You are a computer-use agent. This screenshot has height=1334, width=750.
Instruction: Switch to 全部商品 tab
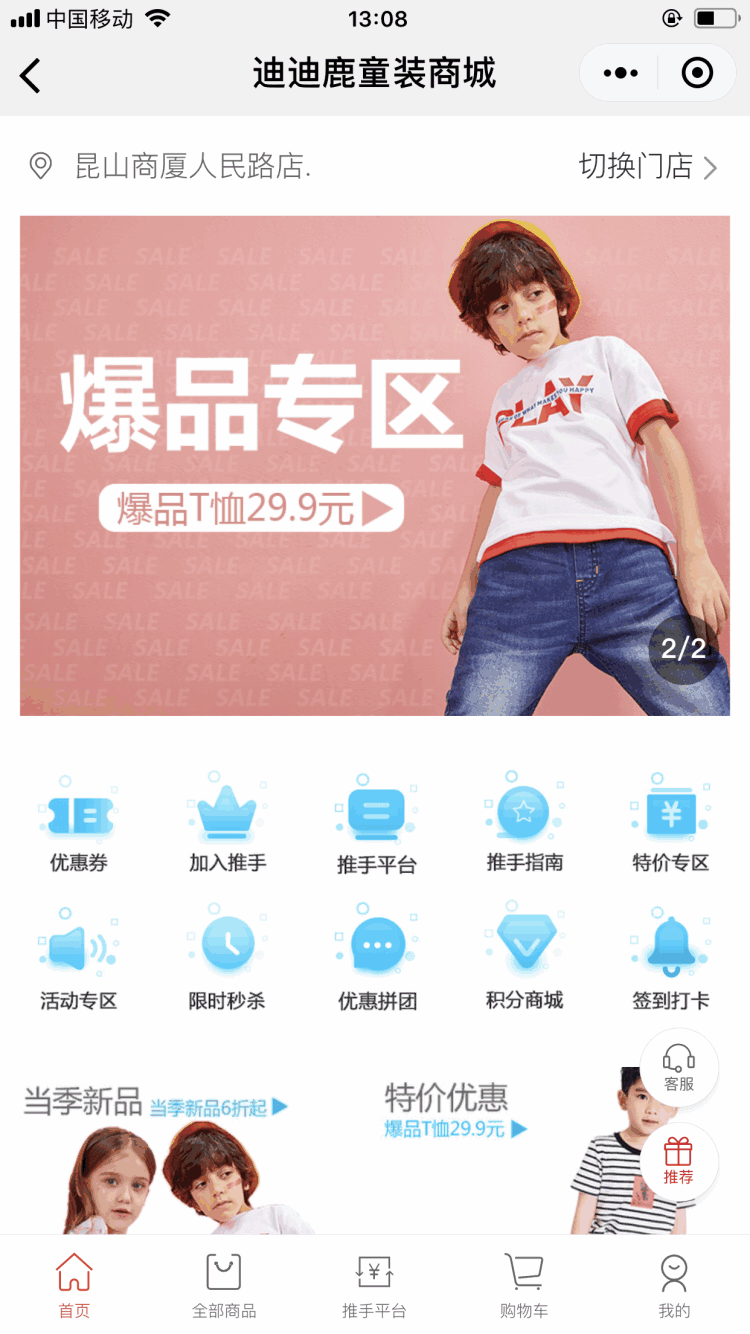tap(224, 1285)
